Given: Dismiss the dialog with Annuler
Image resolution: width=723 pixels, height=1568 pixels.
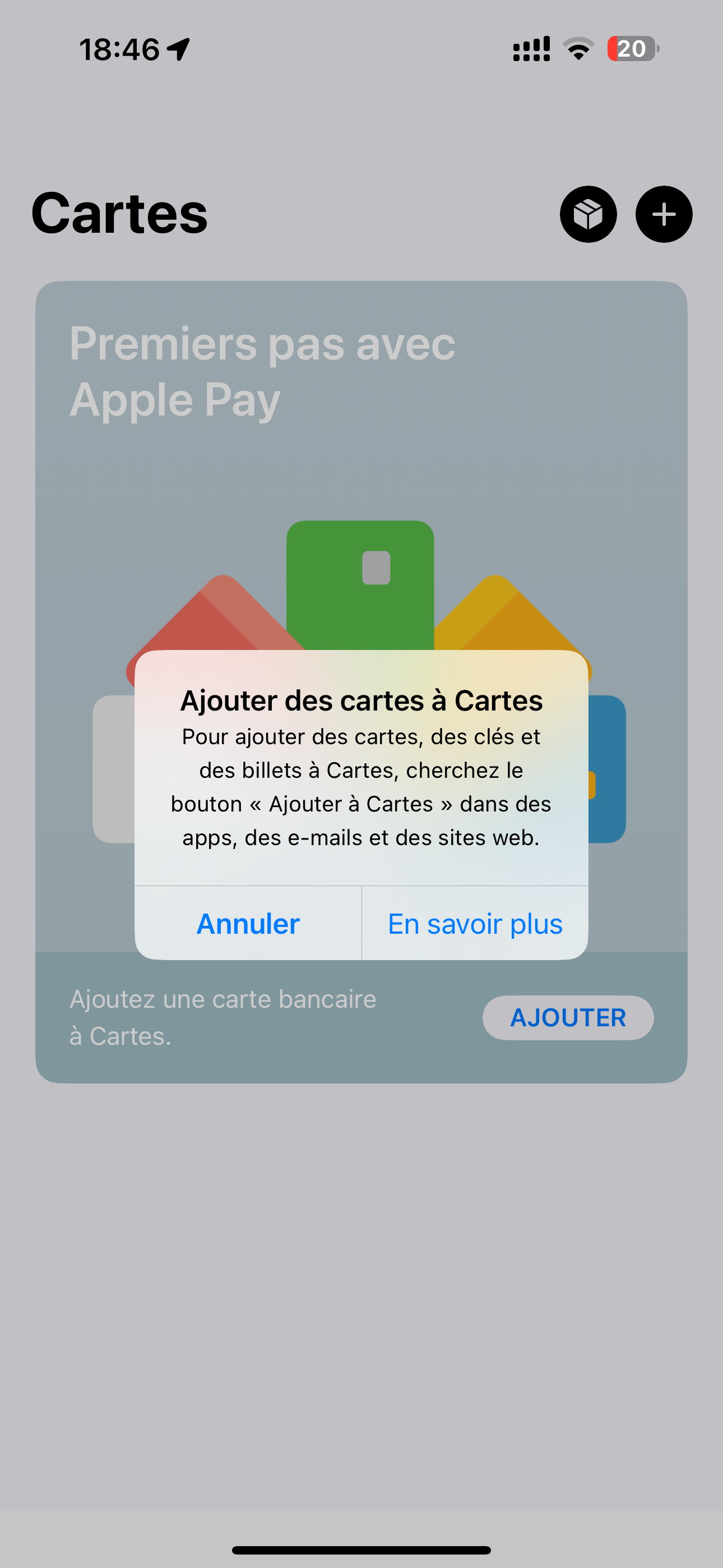Looking at the screenshot, I should 248,924.
